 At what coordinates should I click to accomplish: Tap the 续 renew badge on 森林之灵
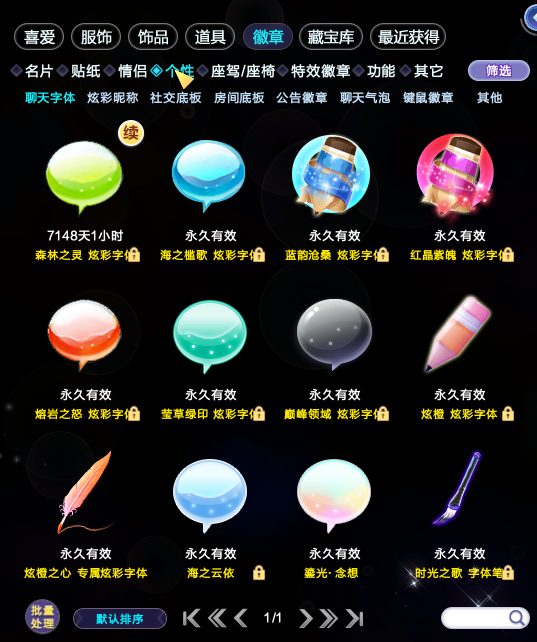coord(131,133)
